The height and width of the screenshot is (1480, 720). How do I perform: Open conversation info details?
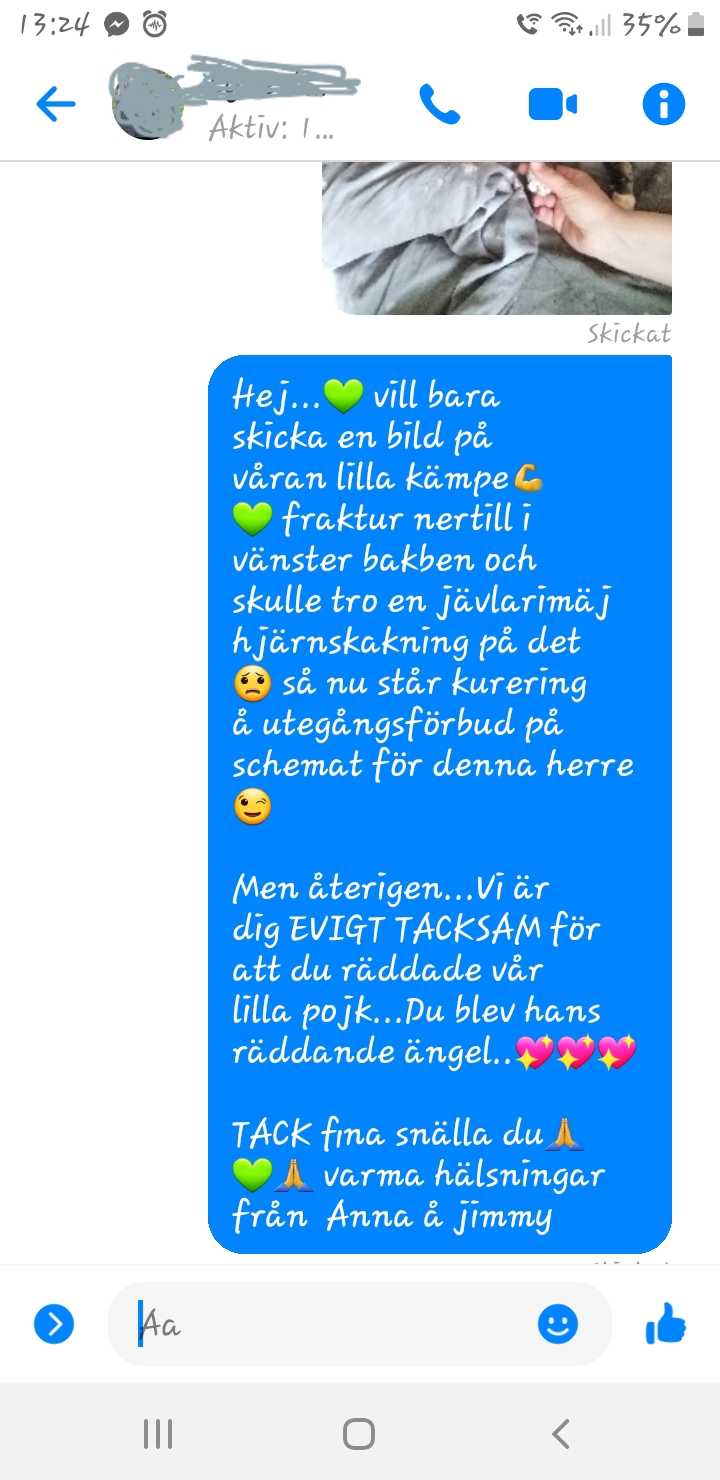click(663, 104)
